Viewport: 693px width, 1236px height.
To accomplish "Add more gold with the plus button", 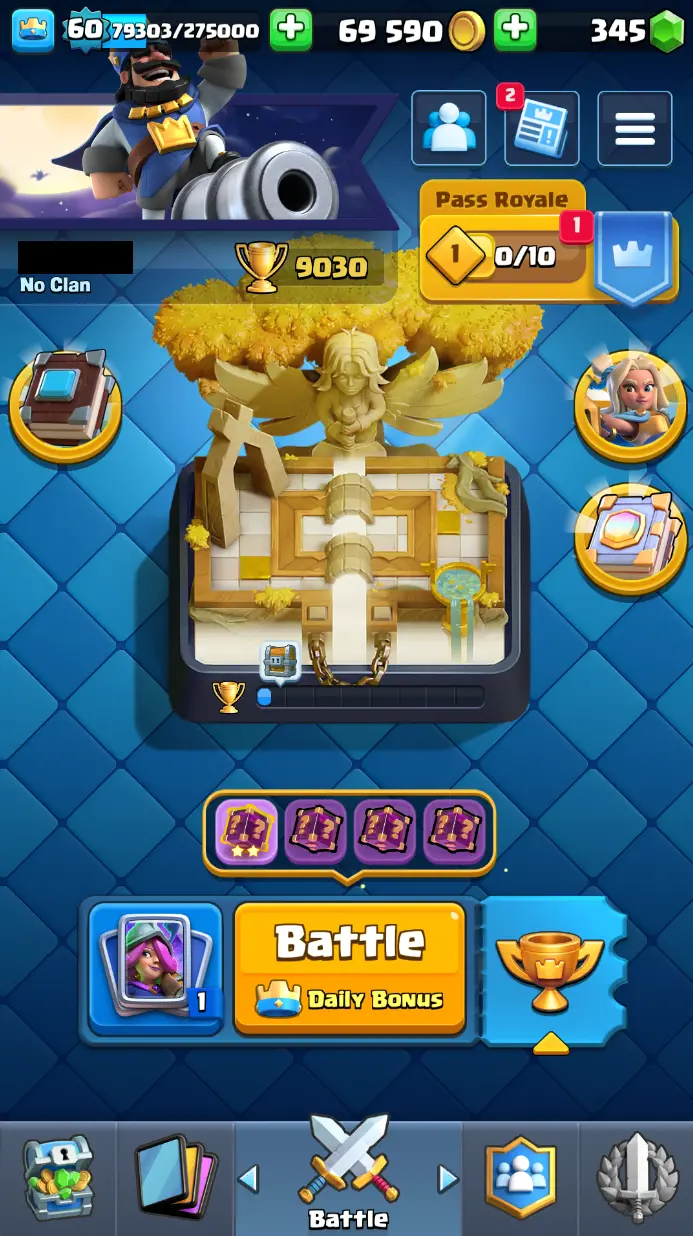I will [515, 30].
